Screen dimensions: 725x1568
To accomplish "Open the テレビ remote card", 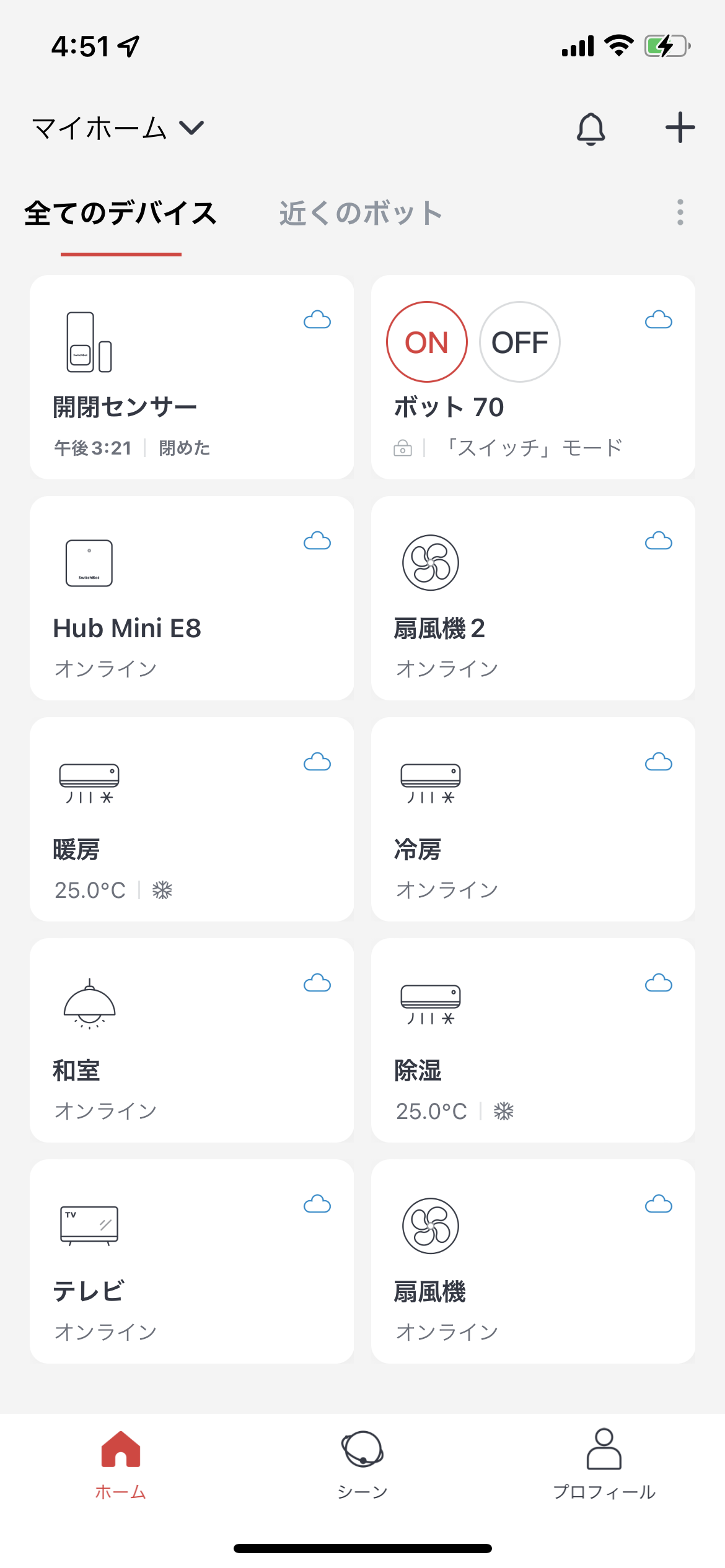I will click(x=191, y=1261).
